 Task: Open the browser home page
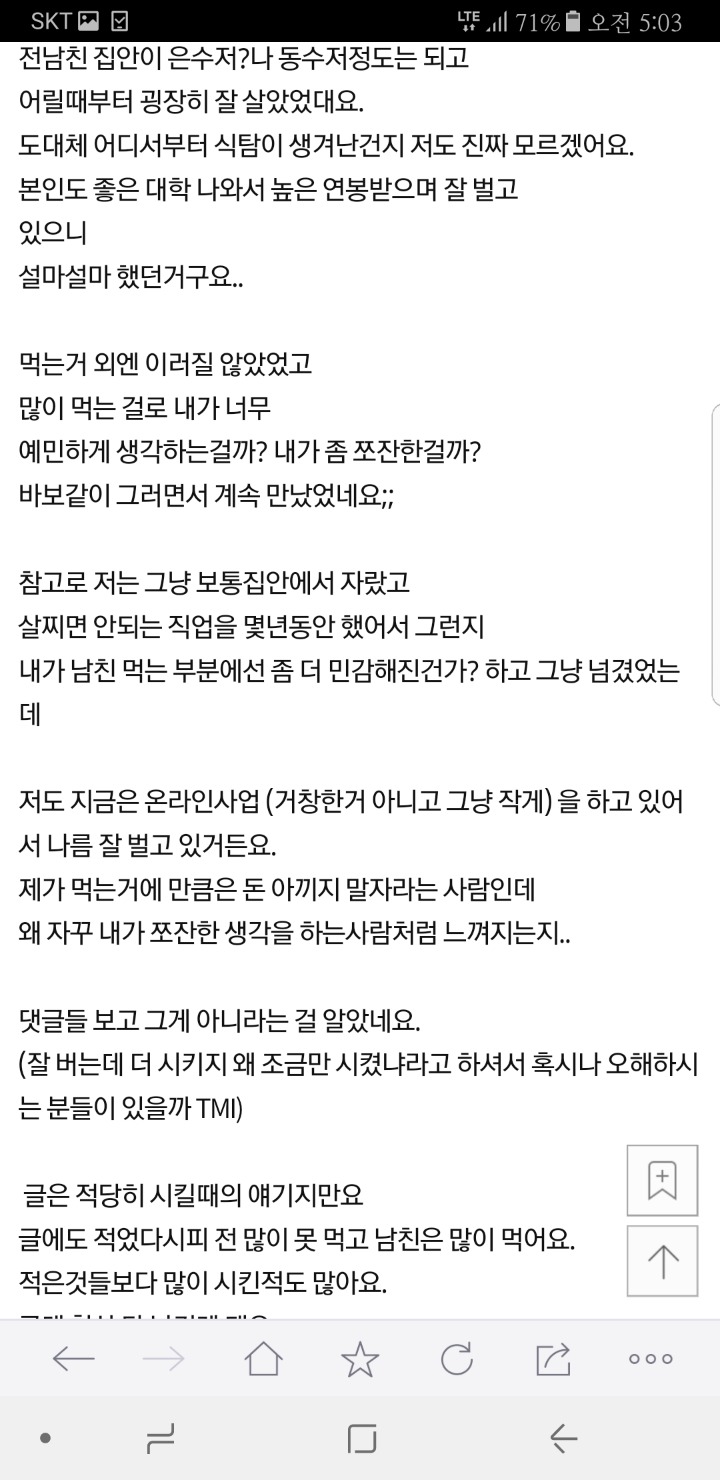point(264,1358)
